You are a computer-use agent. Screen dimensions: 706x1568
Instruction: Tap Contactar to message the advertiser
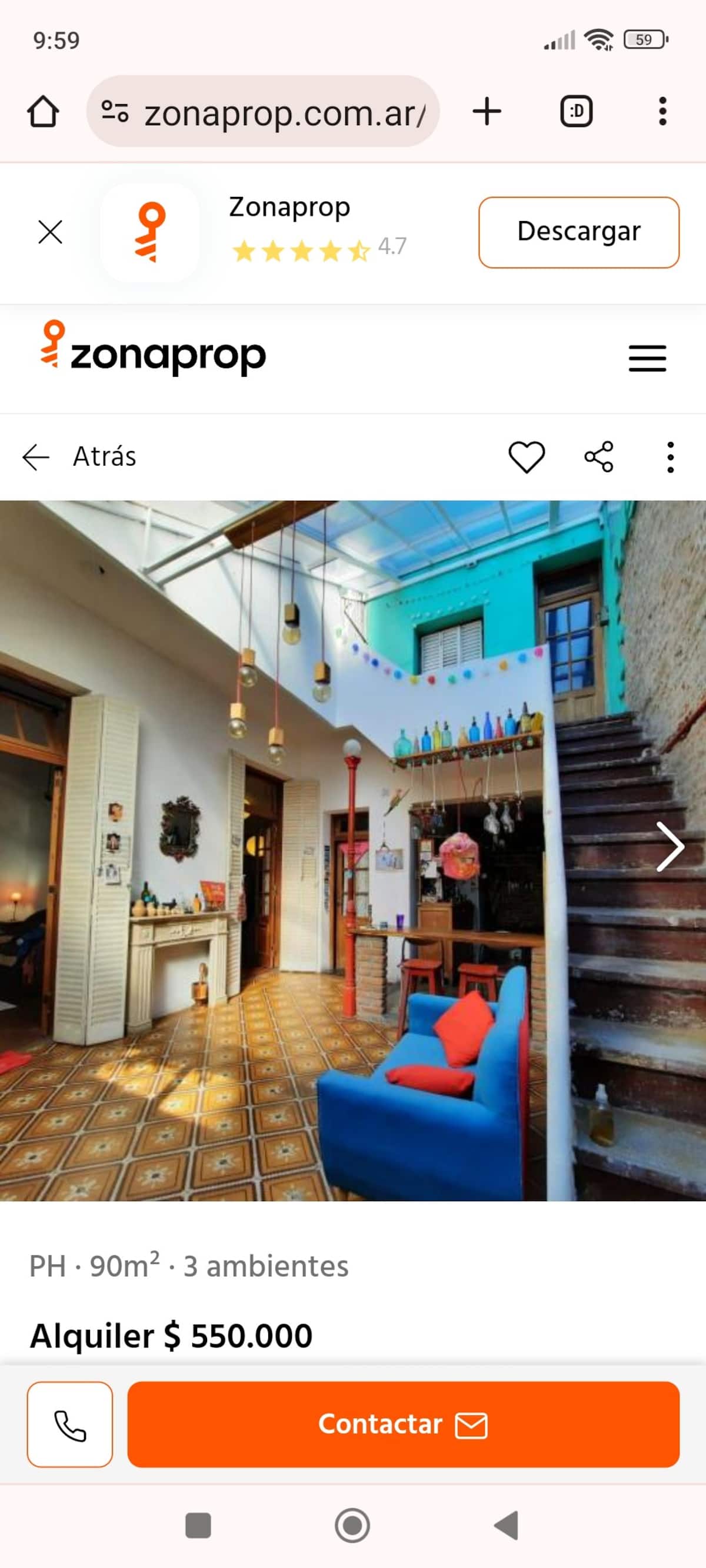(x=403, y=1425)
